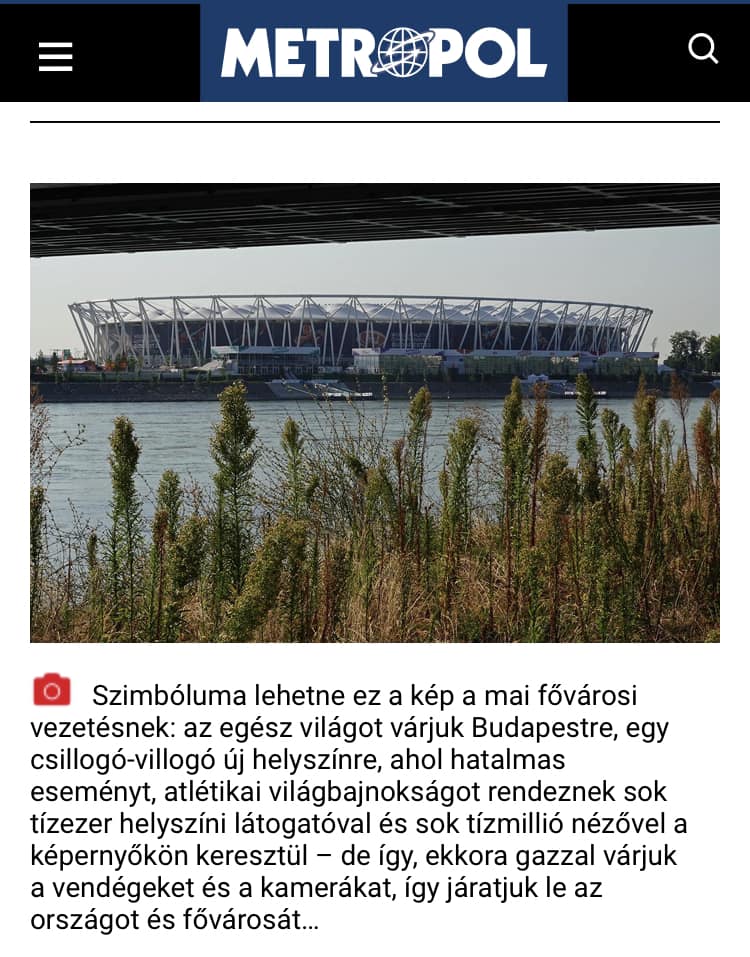Go to the Metropol homepage logo
This screenshot has height=957, width=750.
(x=384, y=53)
